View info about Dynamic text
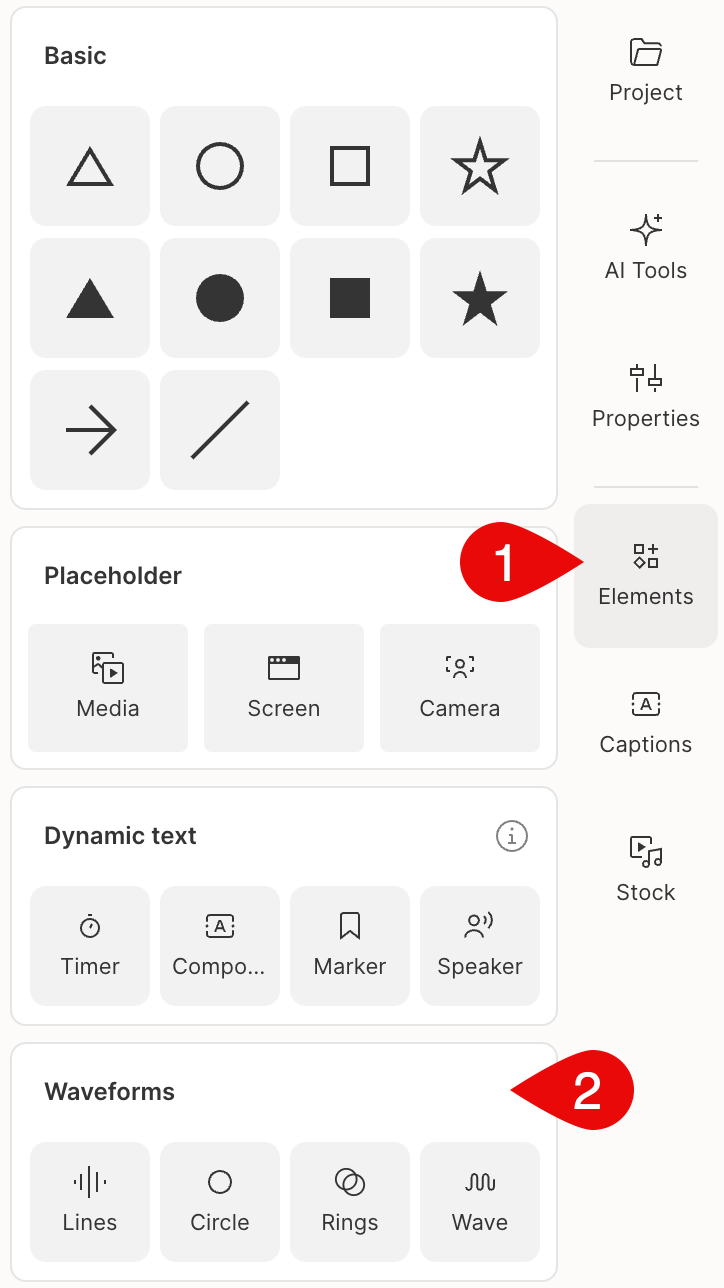This screenshot has width=724, height=1288. click(x=511, y=836)
